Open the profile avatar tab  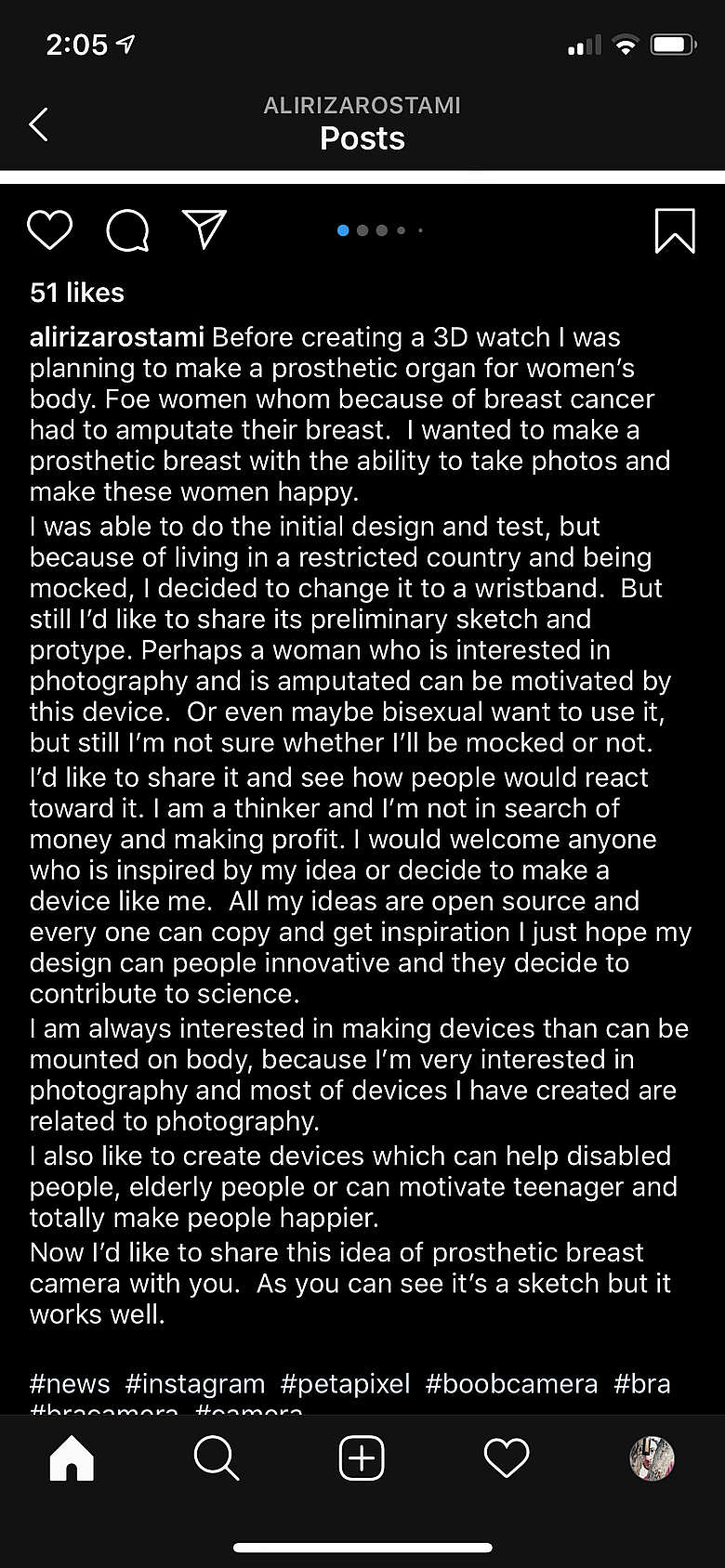(x=652, y=1457)
